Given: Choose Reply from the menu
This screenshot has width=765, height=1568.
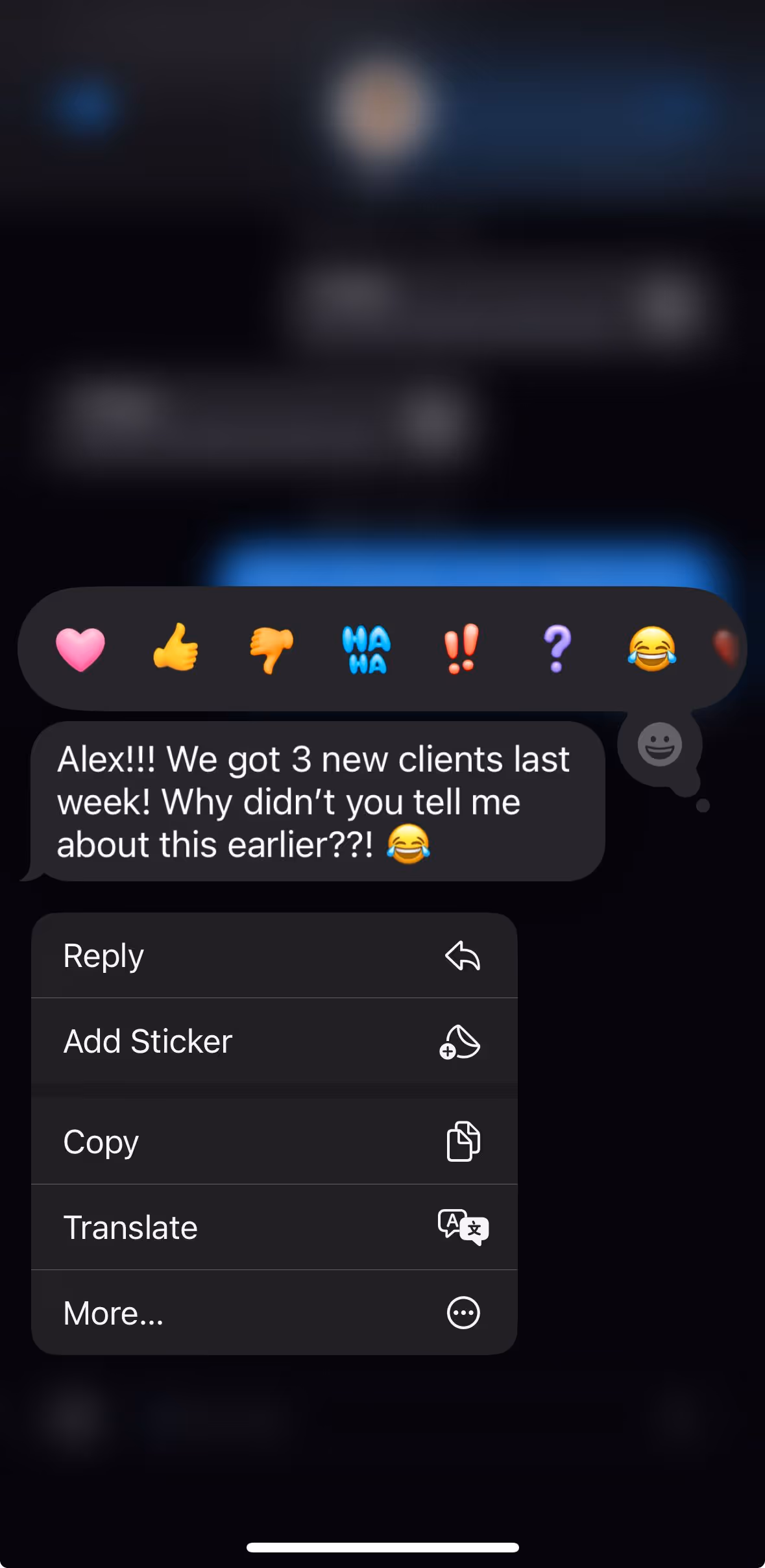Looking at the screenshot, I should click(x=274, y=955).
